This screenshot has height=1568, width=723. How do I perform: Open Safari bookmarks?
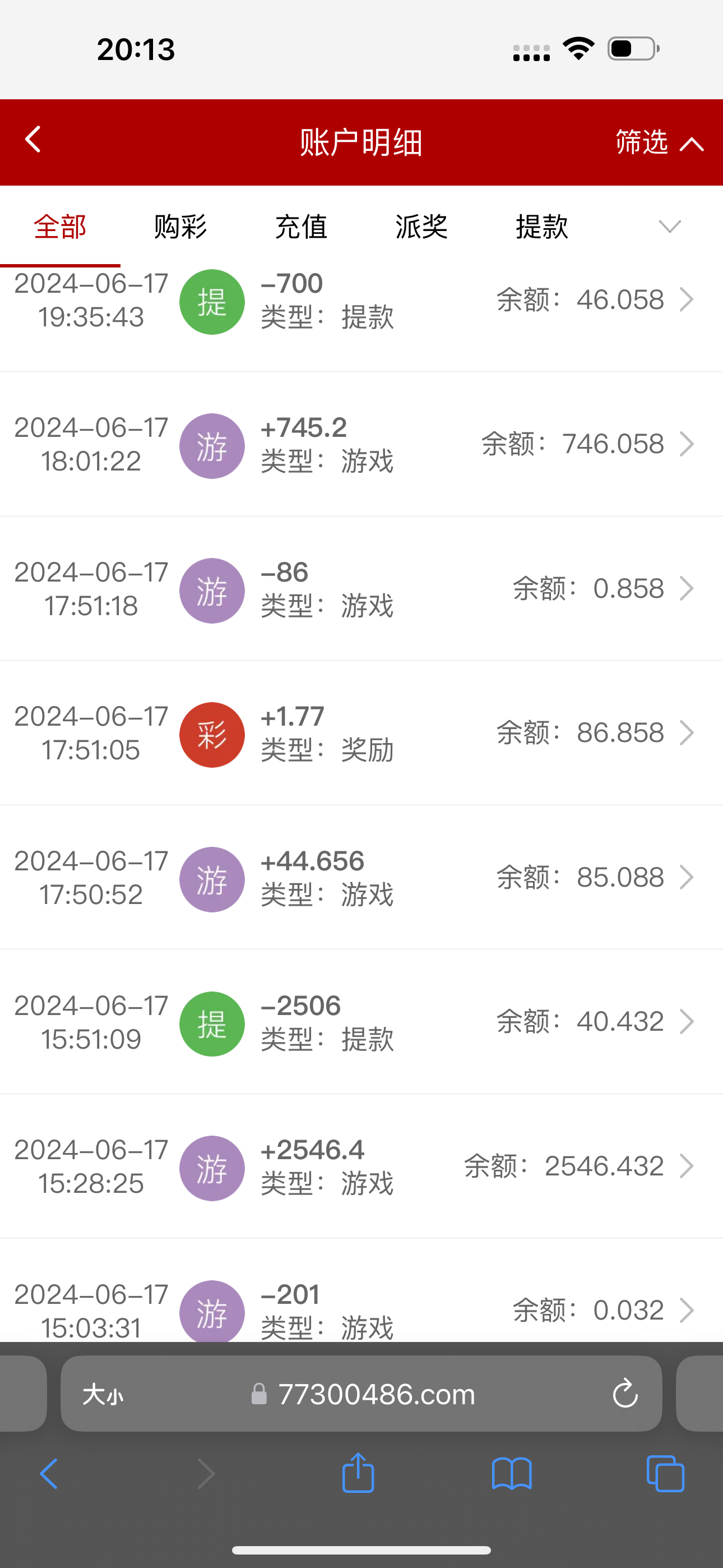pos(511,1473)
